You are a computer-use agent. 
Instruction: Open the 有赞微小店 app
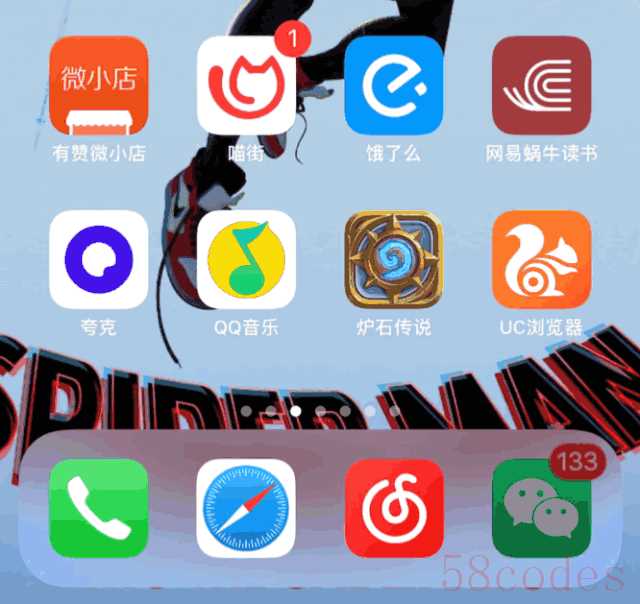point(98,86)
